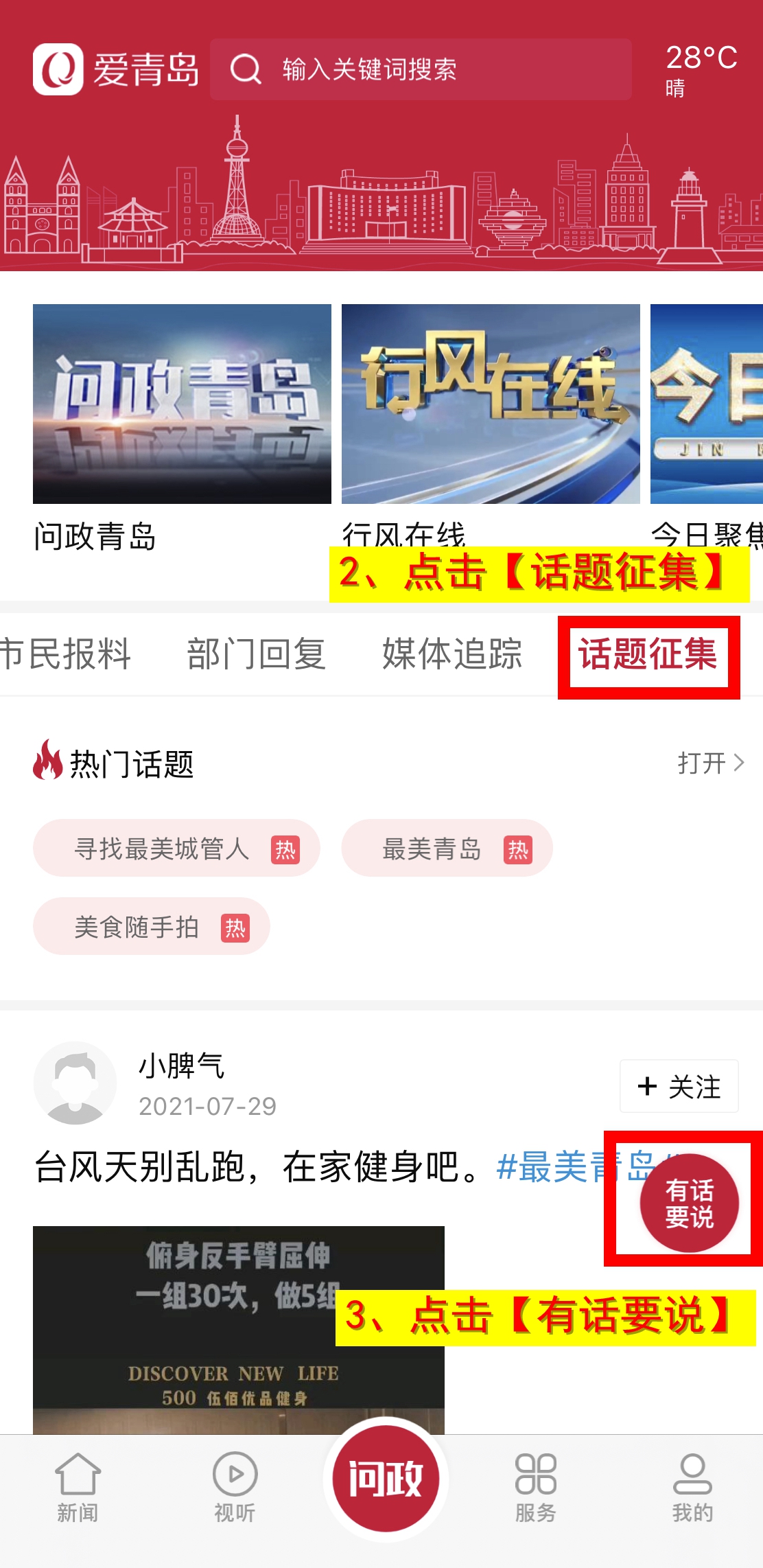Switch to the 部门回复 tab
The image size is (763, 1568).
coord(256,654)
